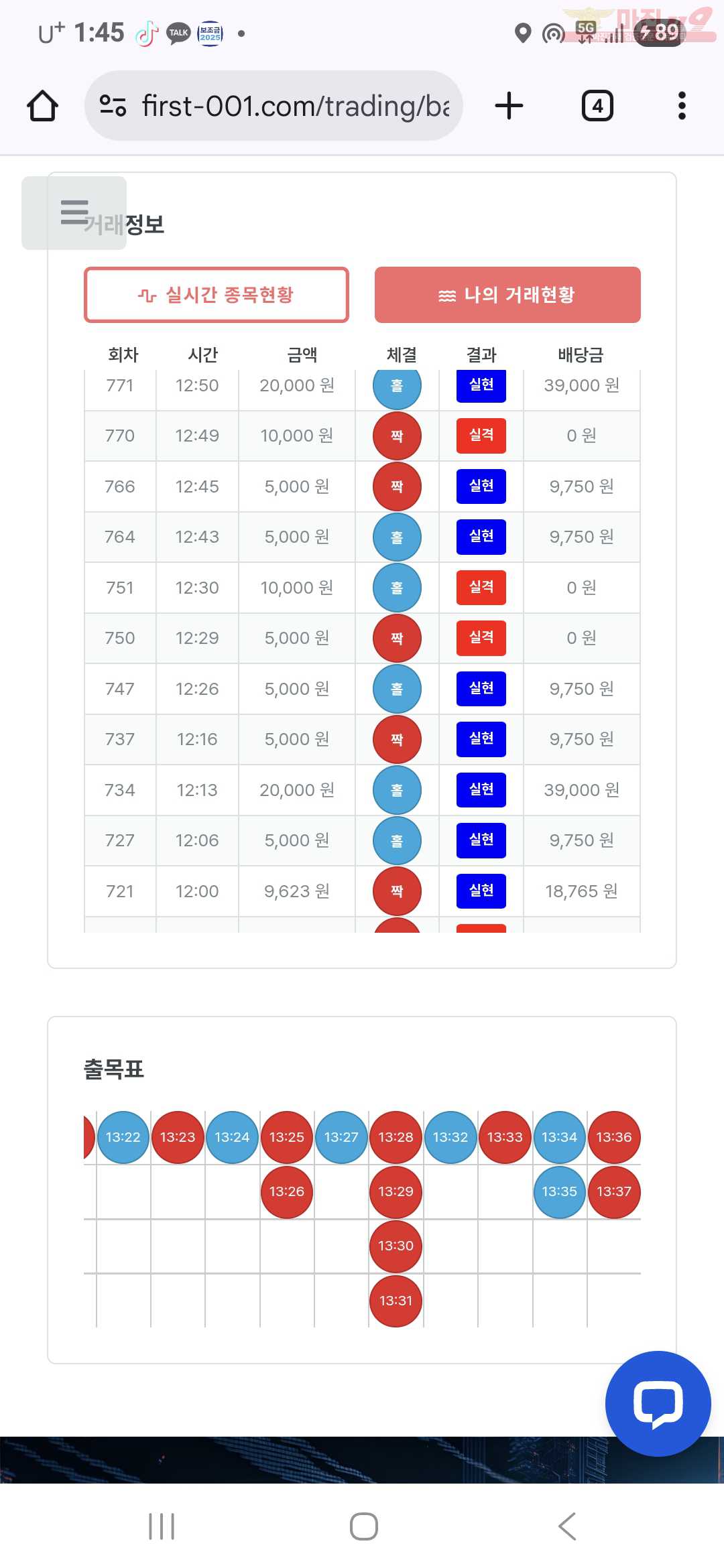The width and height of the screenshot is (724, 1568).
Task: Open the browser overflow menu
Action: coord(682,106)
